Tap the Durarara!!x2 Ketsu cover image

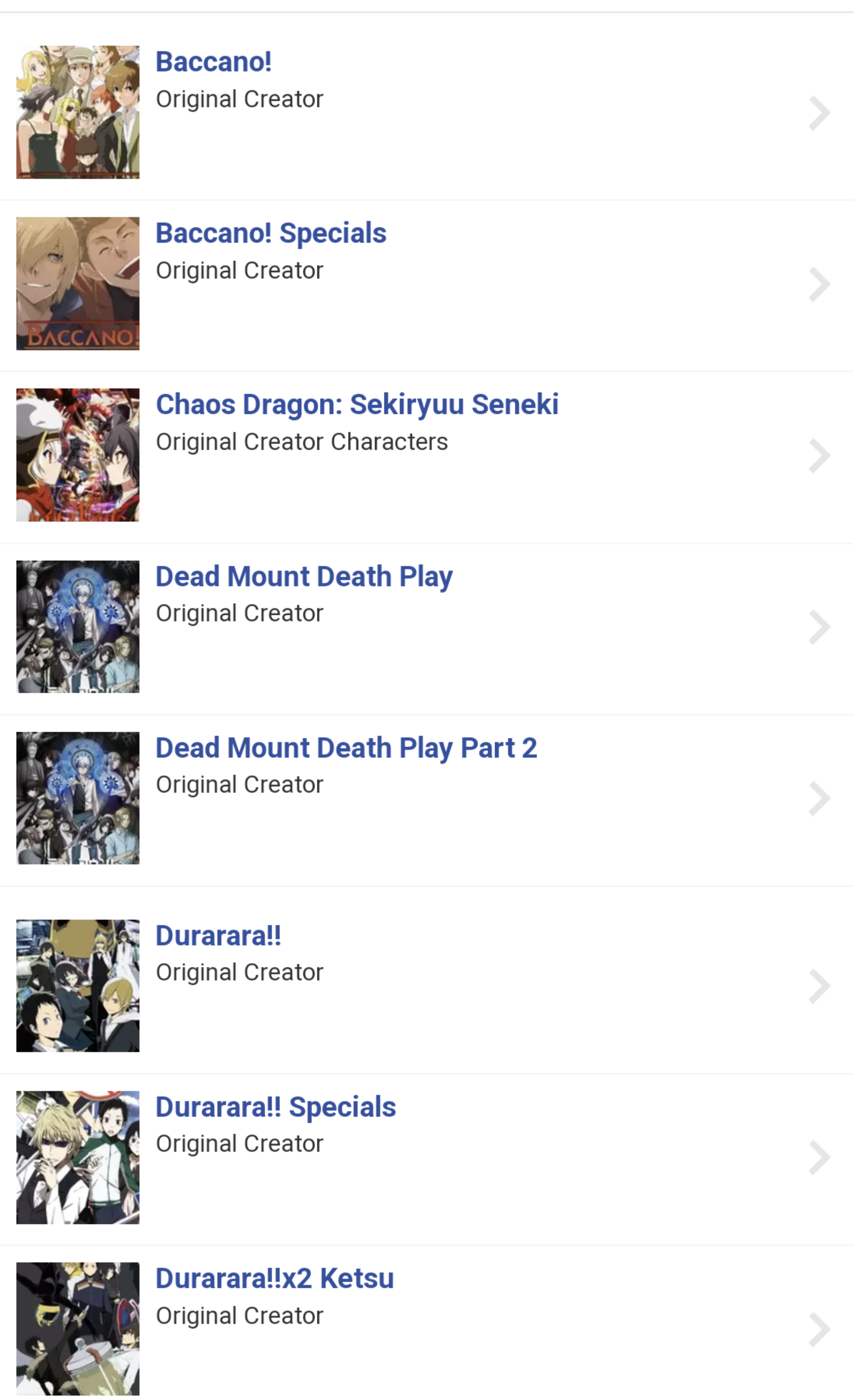[78, 1328]
